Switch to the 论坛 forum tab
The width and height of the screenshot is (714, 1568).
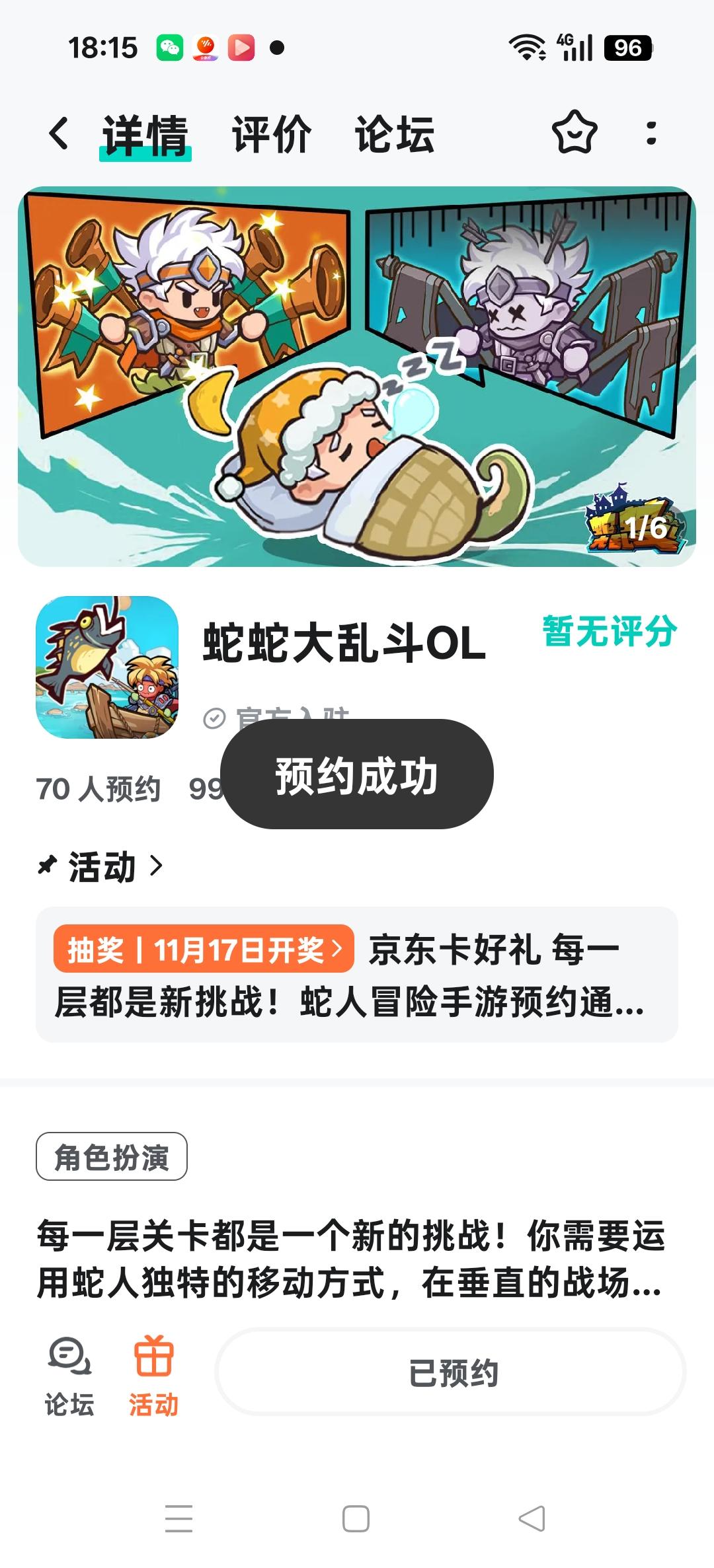[395, 133]
